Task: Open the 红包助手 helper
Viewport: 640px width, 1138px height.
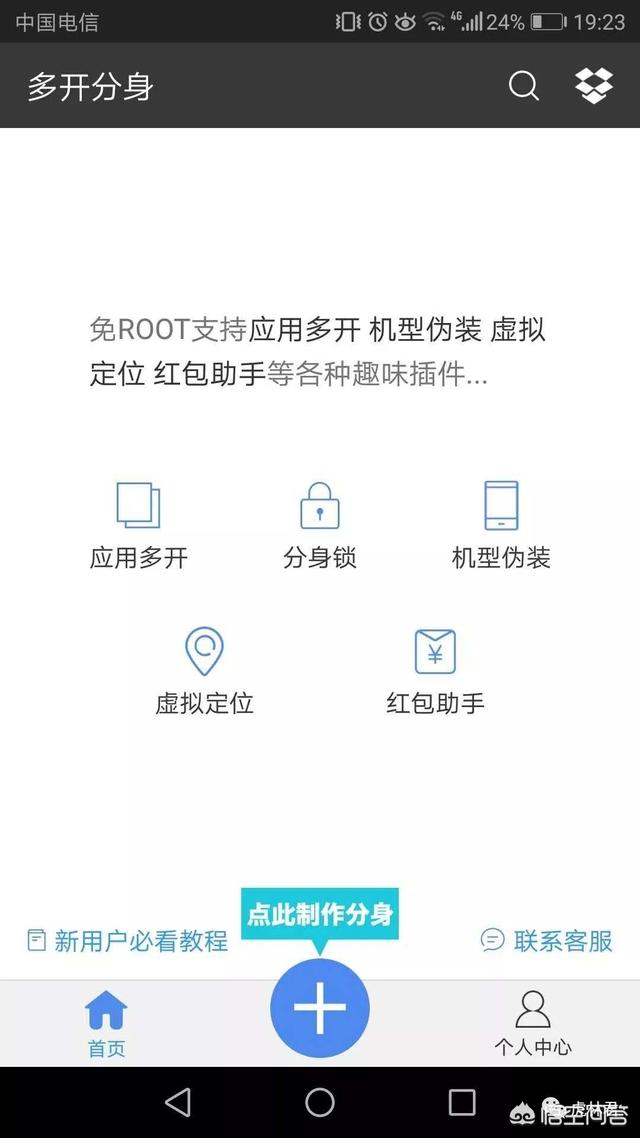Action: click(x=435, y=671)
